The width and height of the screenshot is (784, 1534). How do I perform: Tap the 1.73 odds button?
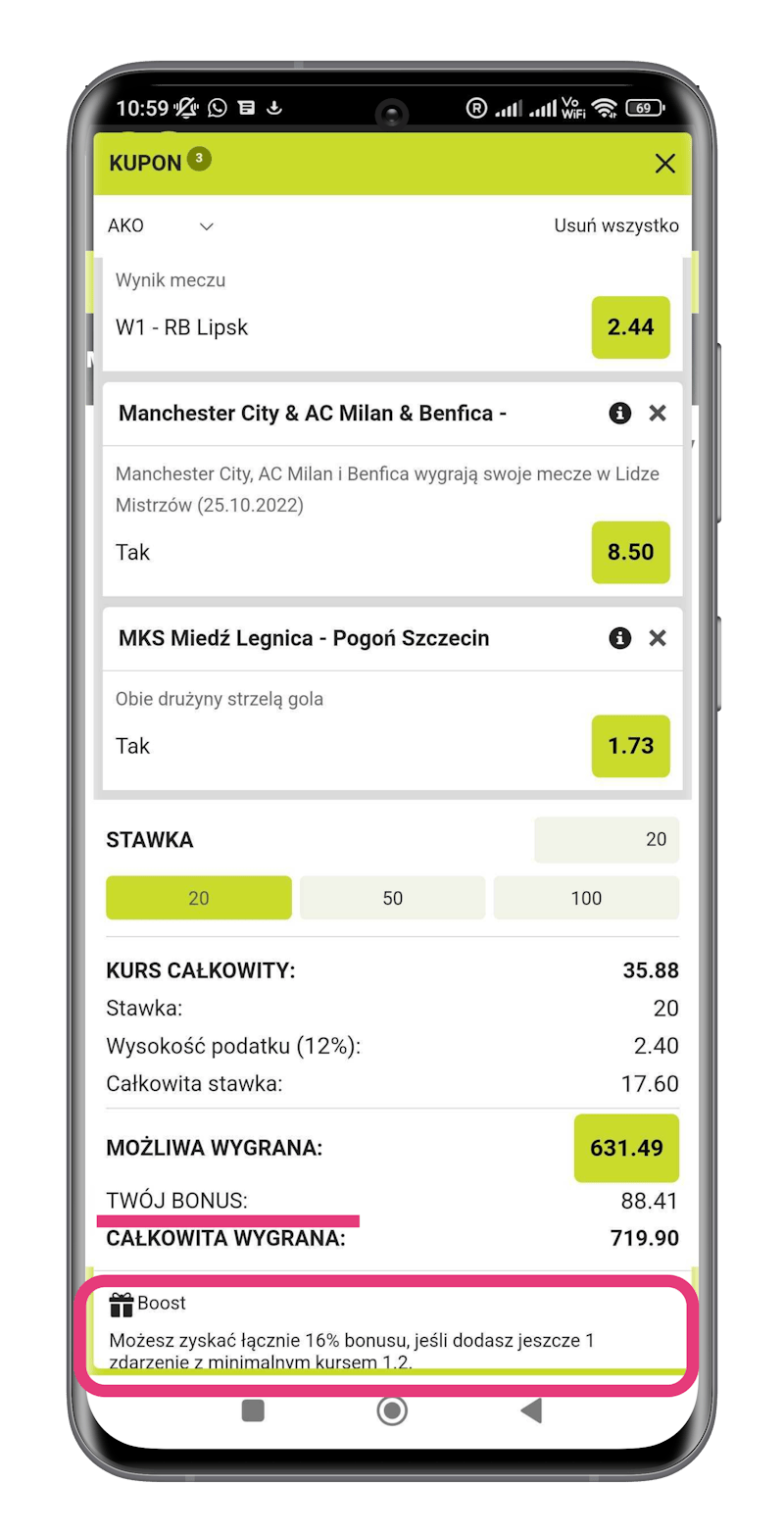click(630, 746)
